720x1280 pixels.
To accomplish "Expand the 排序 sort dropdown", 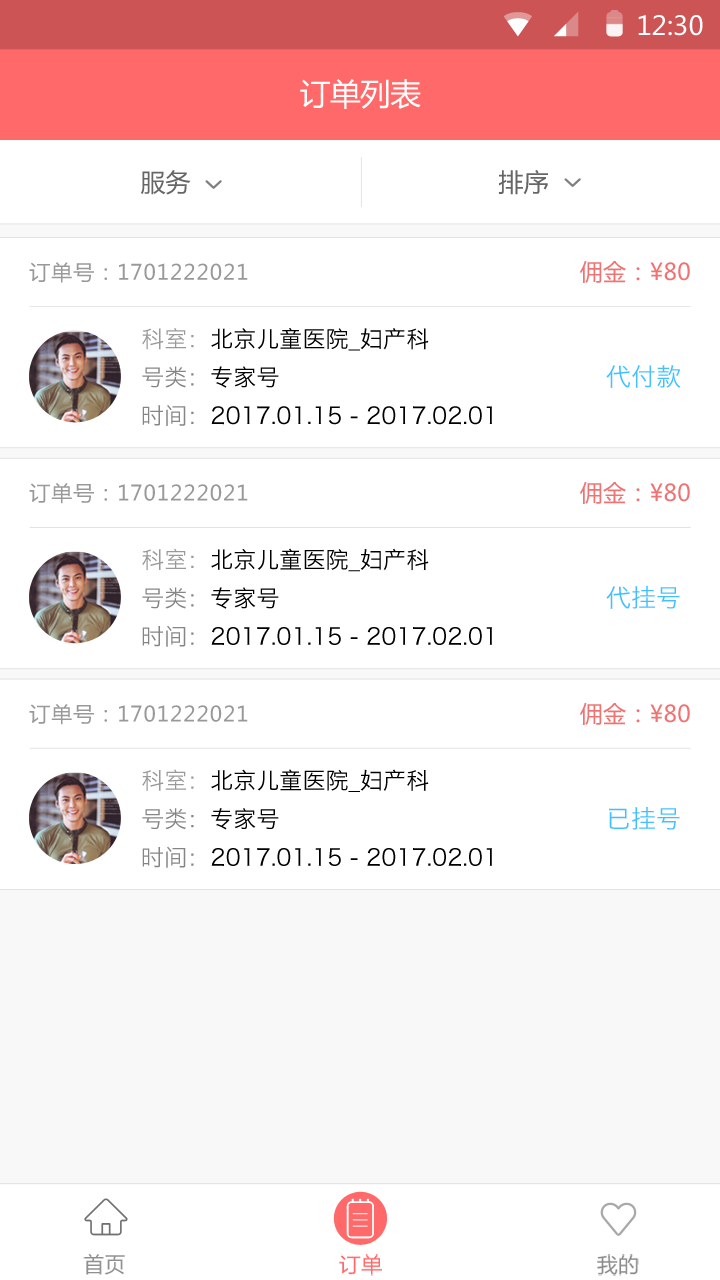I will click(540, 182).
